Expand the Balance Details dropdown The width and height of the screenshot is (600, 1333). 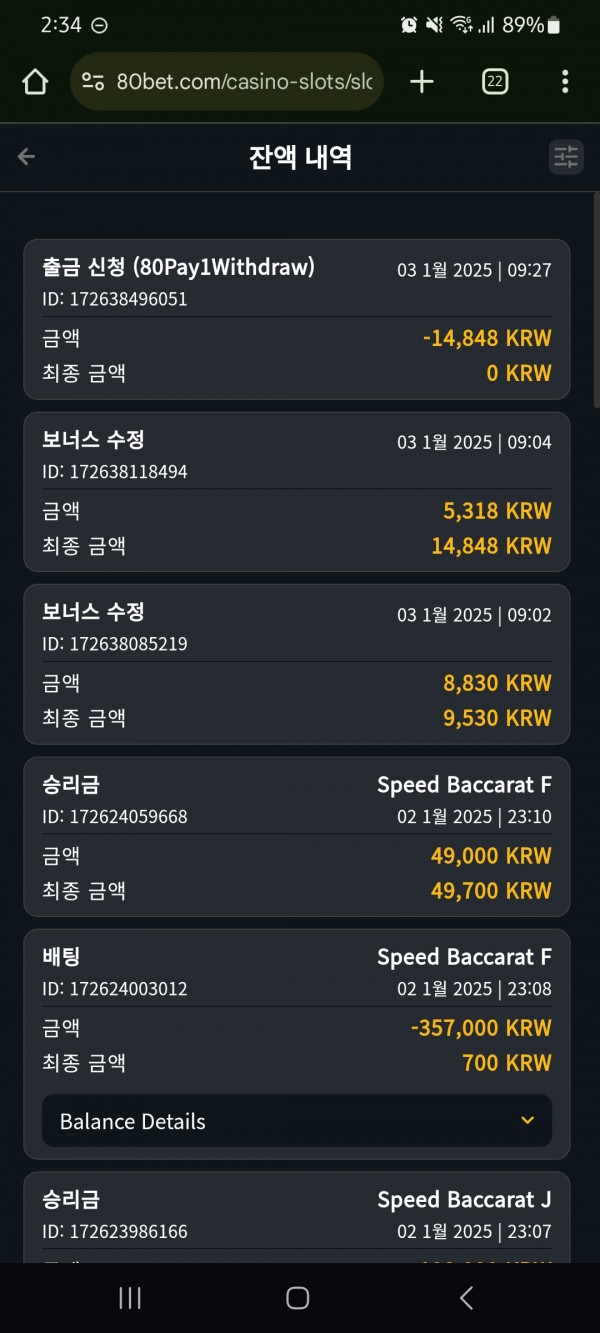pyautogui.click(x=297, y=1121)
